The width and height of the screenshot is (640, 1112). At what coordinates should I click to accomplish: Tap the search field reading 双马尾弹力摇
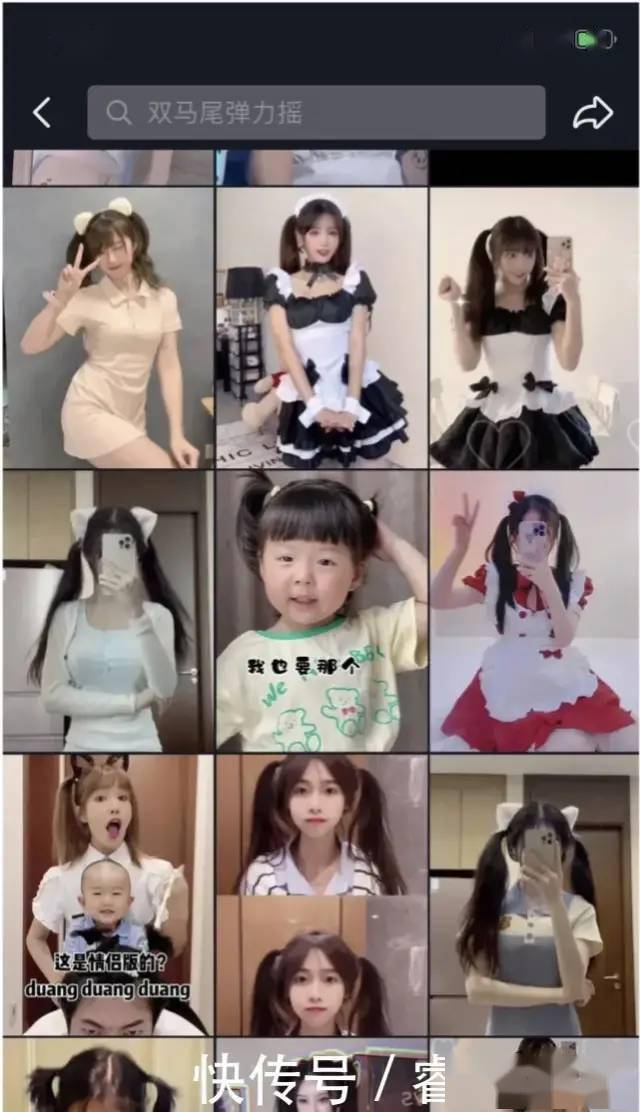[x=316, y=113]
